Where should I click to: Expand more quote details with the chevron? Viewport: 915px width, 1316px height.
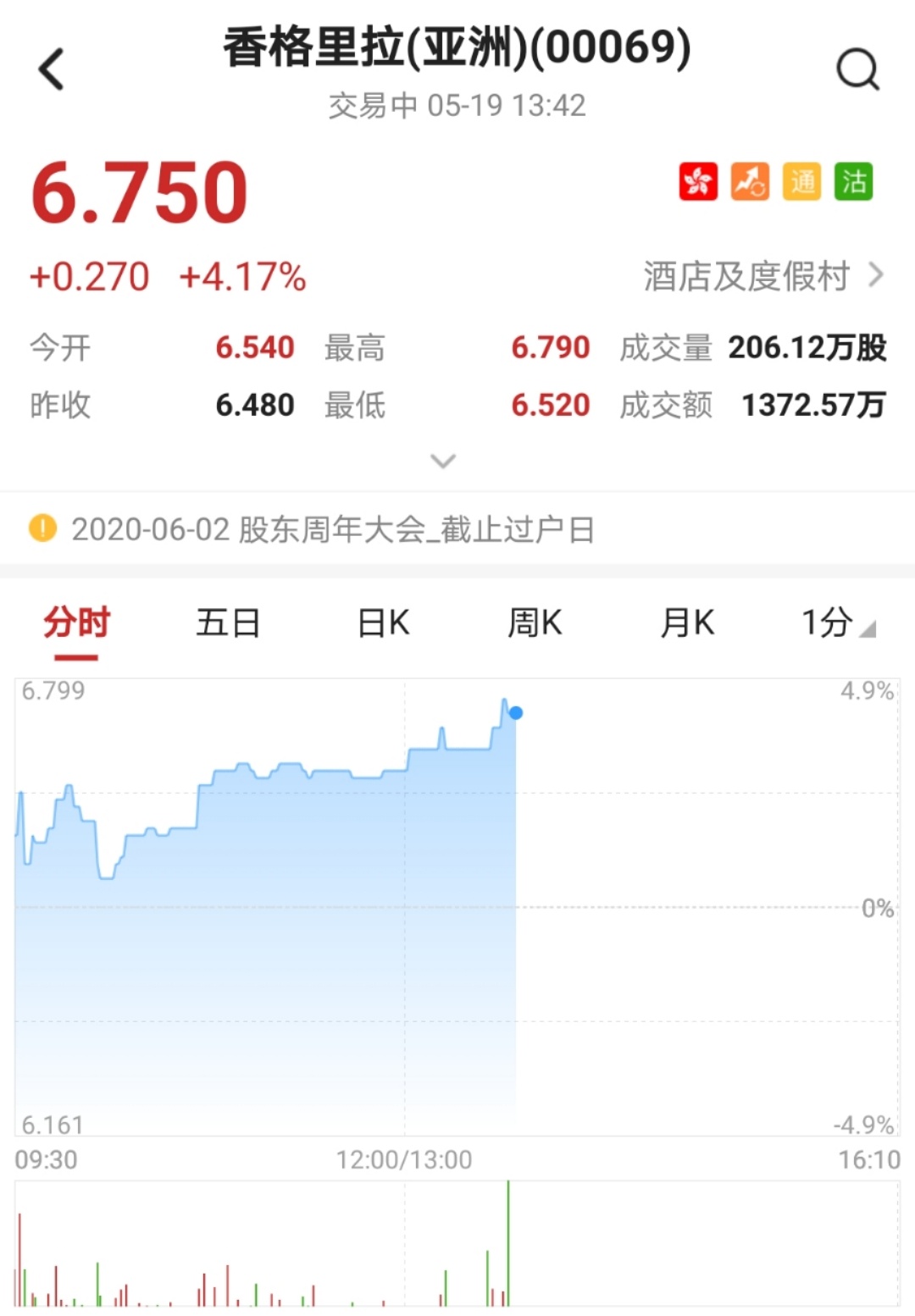pos(443,462)
